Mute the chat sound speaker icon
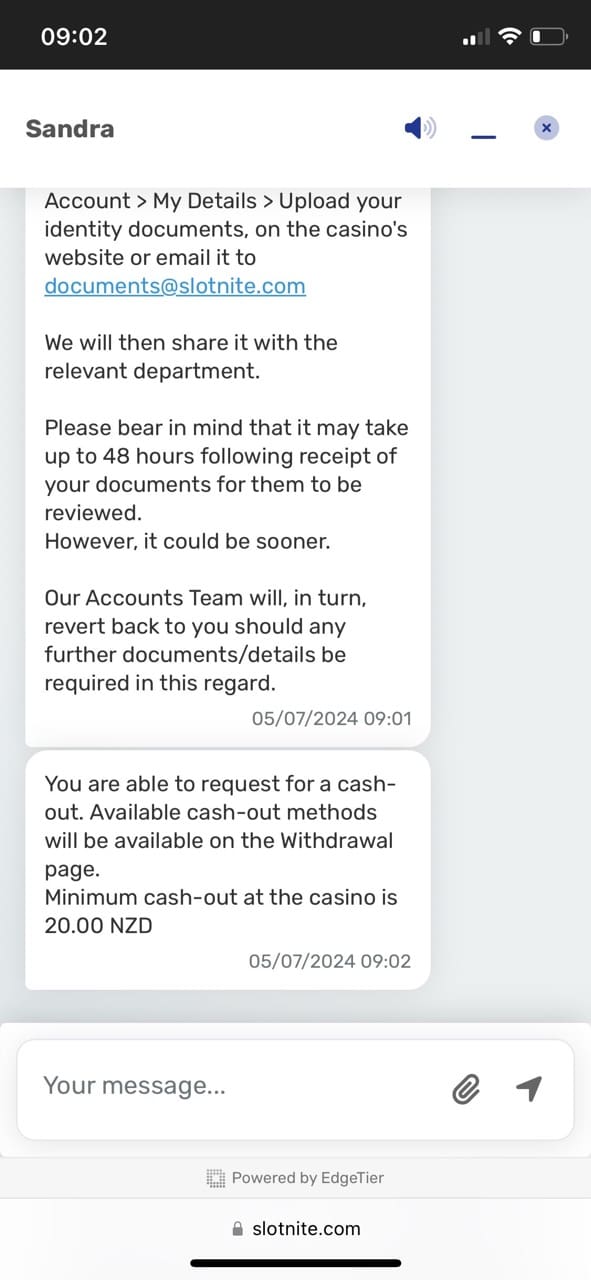Screen dimensions: 591x1280 click(x=420, y=128)
